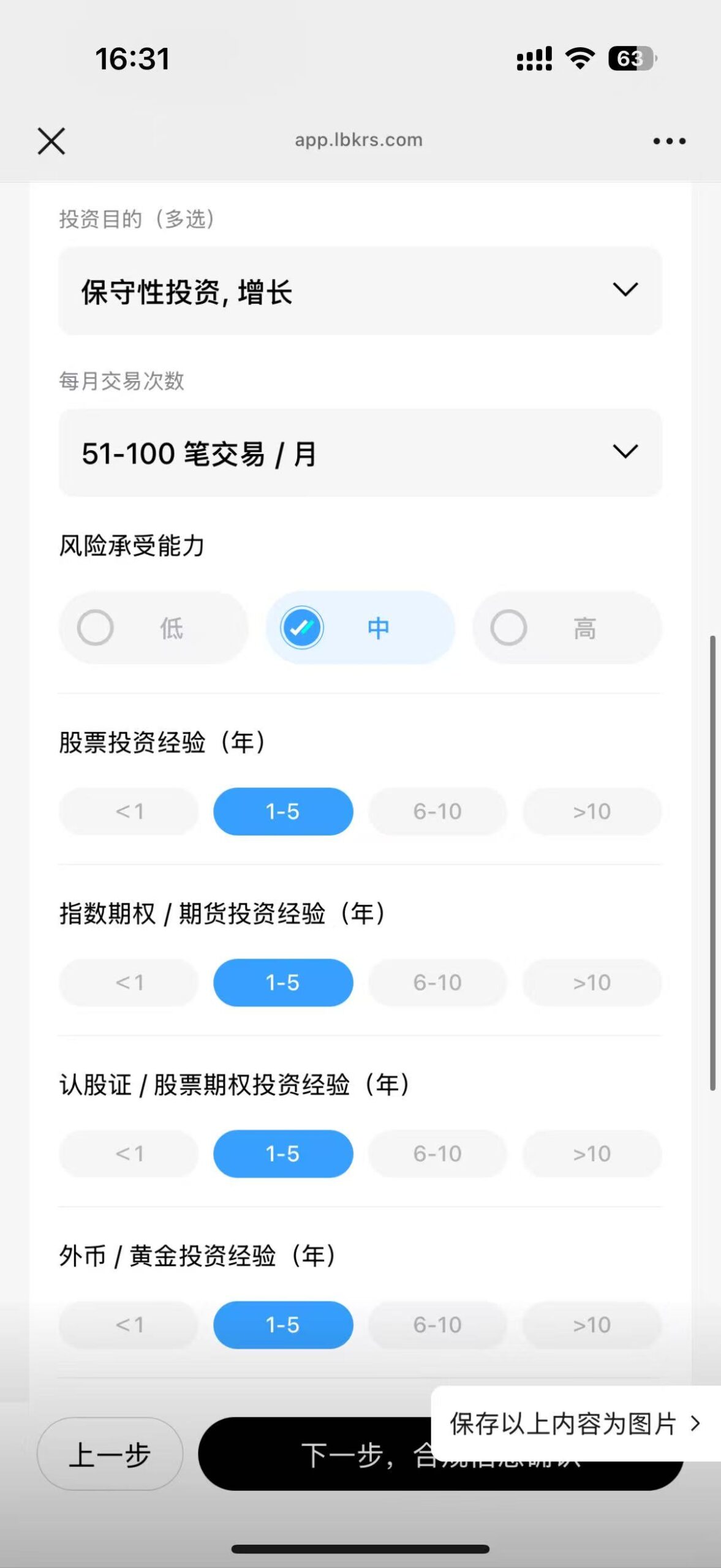The image size is (721, 1568).
Task: Open the three-dot overflow menu
Action: 669,141
